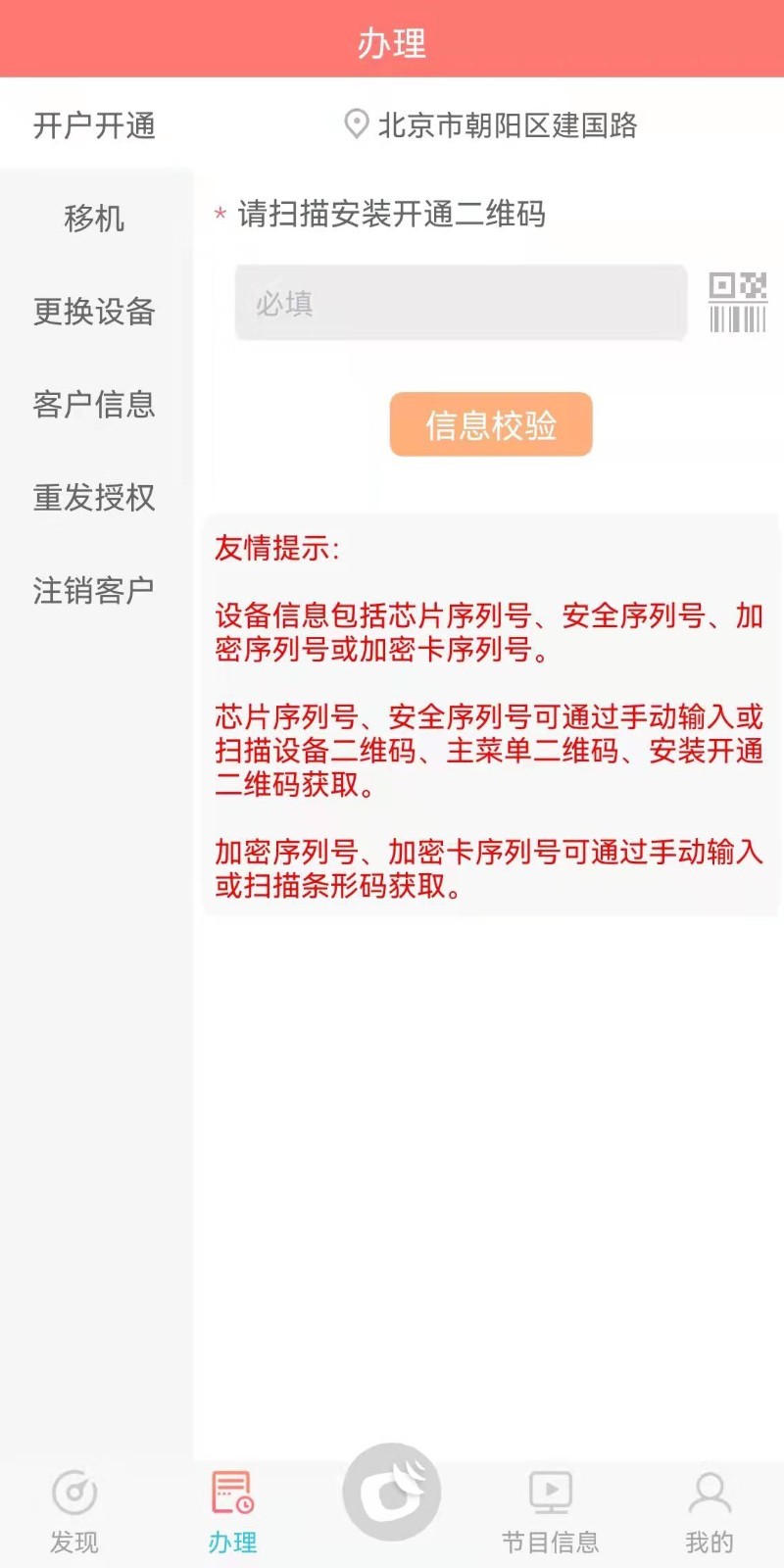784x1568 pixels.
Task: Open the 移机 section
Action: 95,218
